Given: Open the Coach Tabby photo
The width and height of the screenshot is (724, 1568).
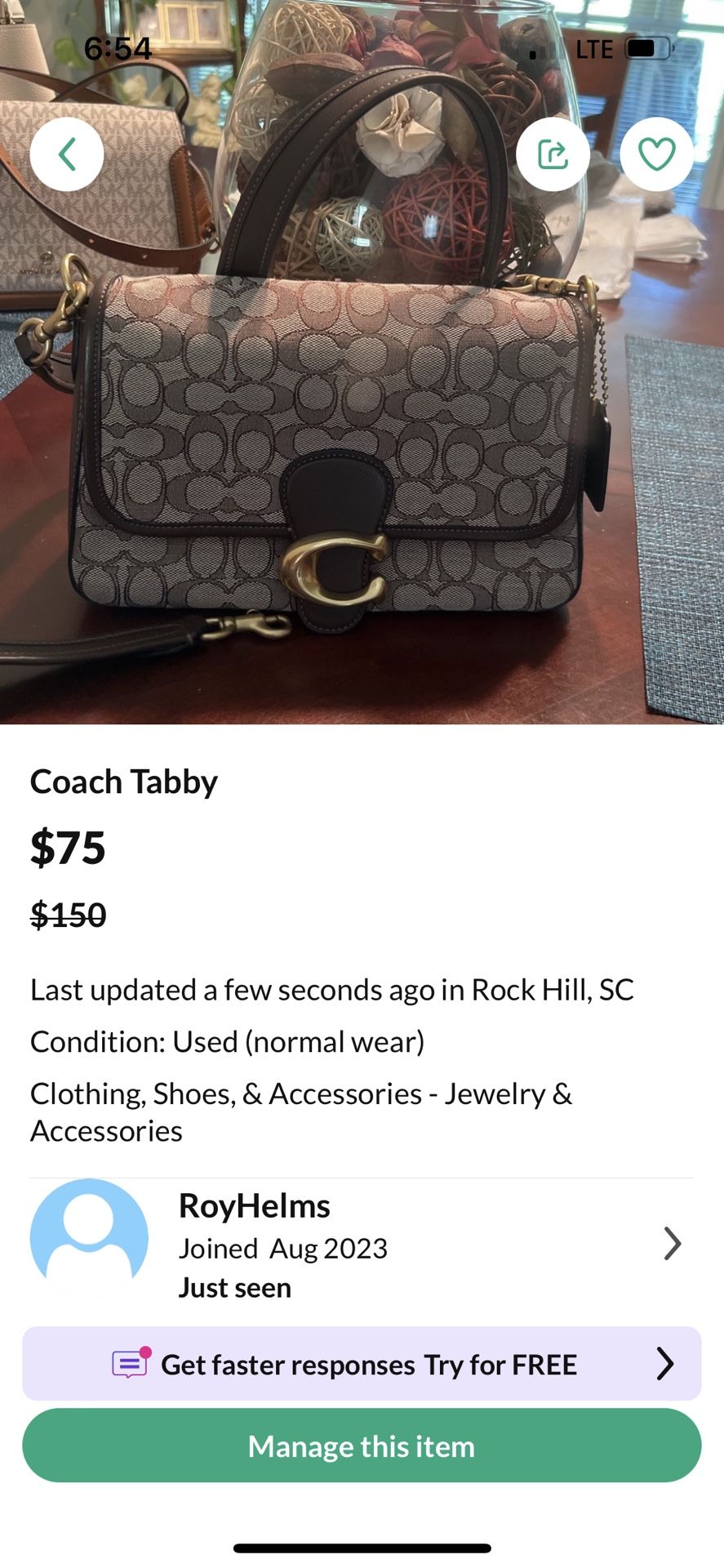Looking at the screenshot, I should pos(362,362).
